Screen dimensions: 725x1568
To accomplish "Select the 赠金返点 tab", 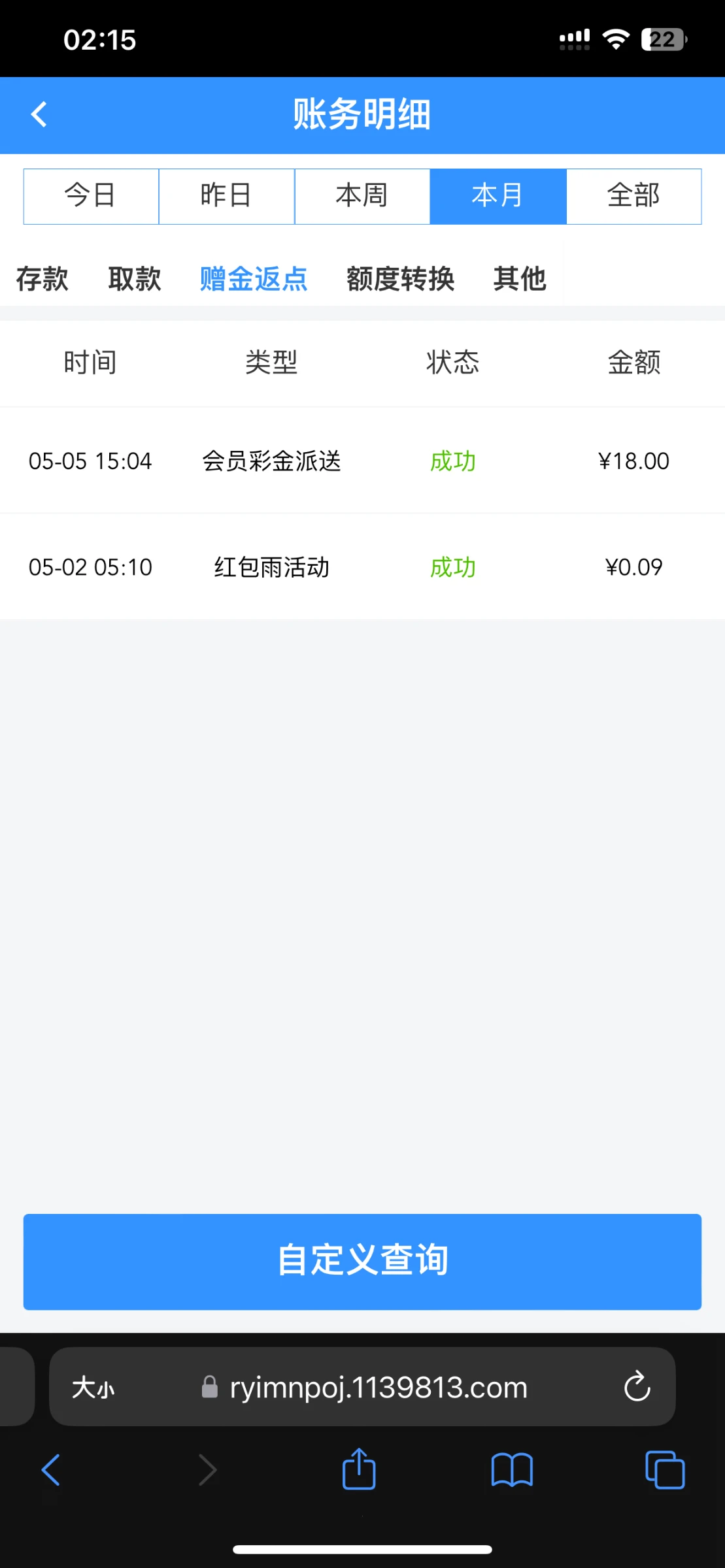I will (254, 279).
